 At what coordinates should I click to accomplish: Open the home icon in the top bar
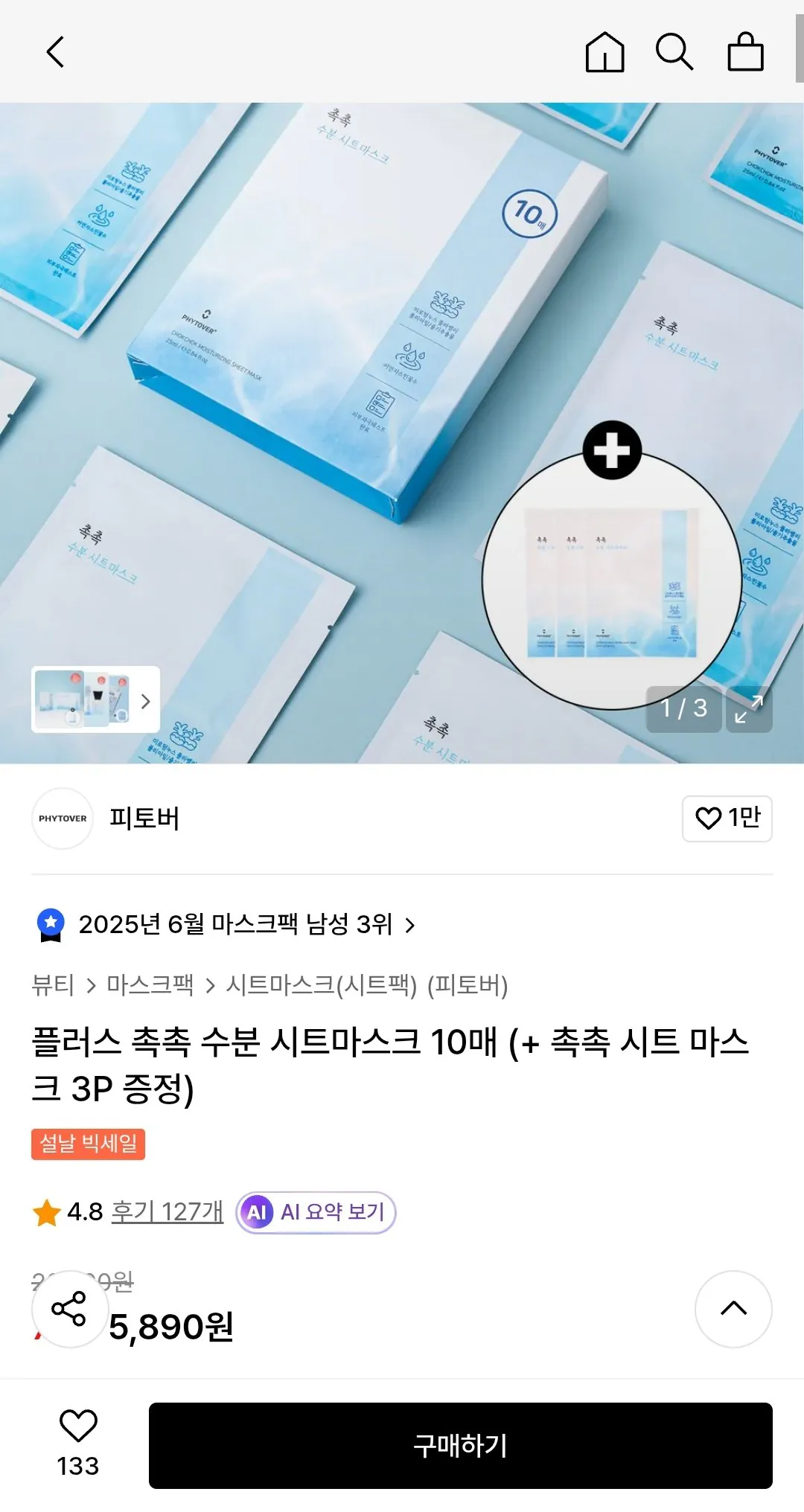(604, 52)
